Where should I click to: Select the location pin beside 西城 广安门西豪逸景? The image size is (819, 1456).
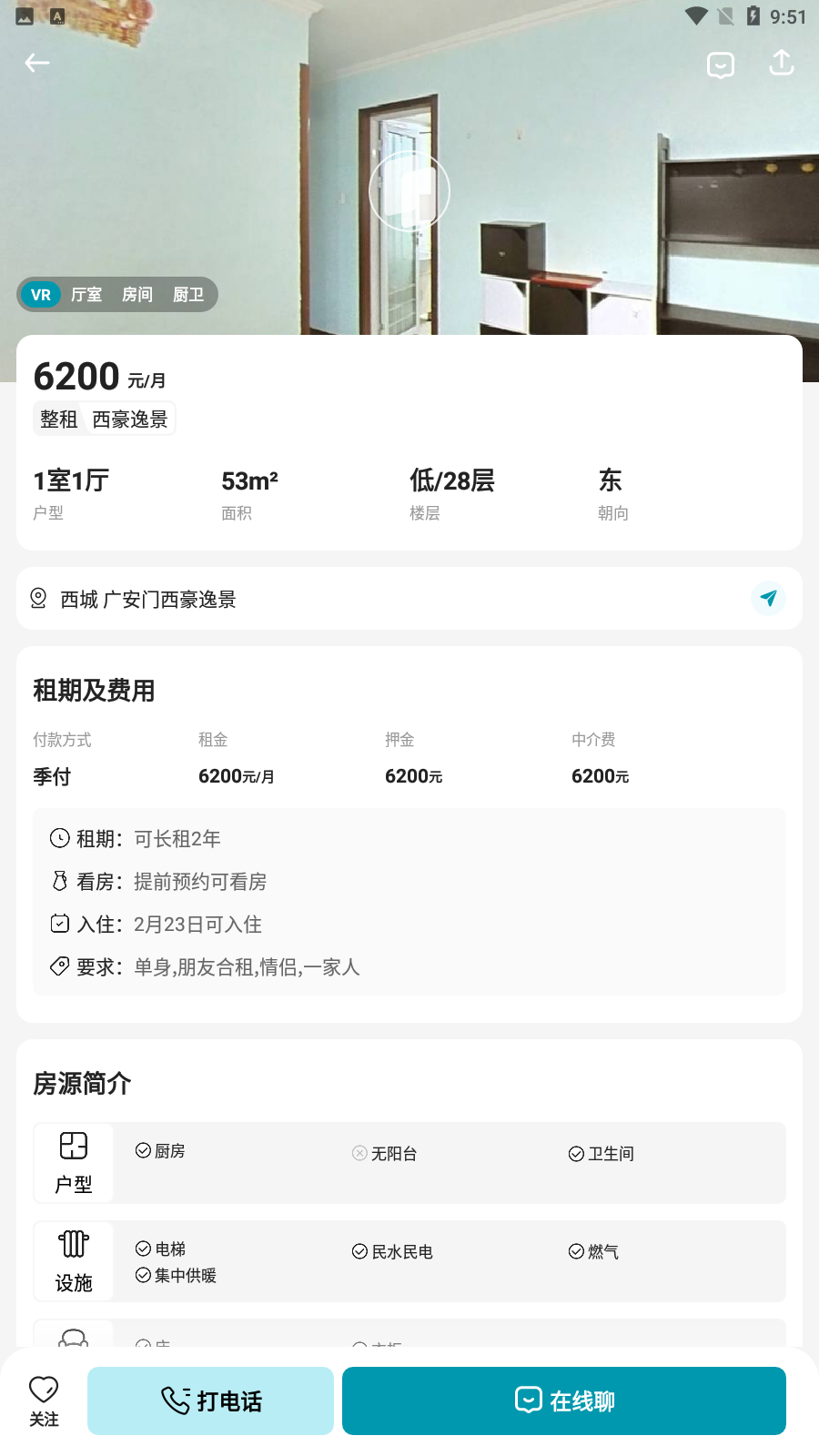[38, 598]
